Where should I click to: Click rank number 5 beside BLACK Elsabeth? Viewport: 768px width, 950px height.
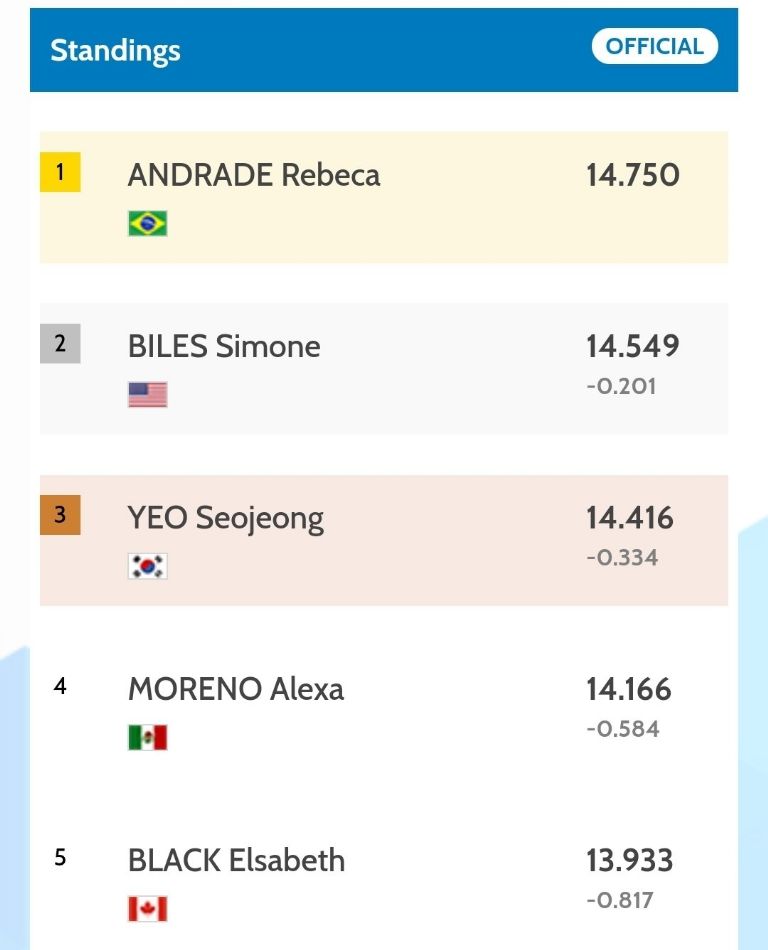60,859
